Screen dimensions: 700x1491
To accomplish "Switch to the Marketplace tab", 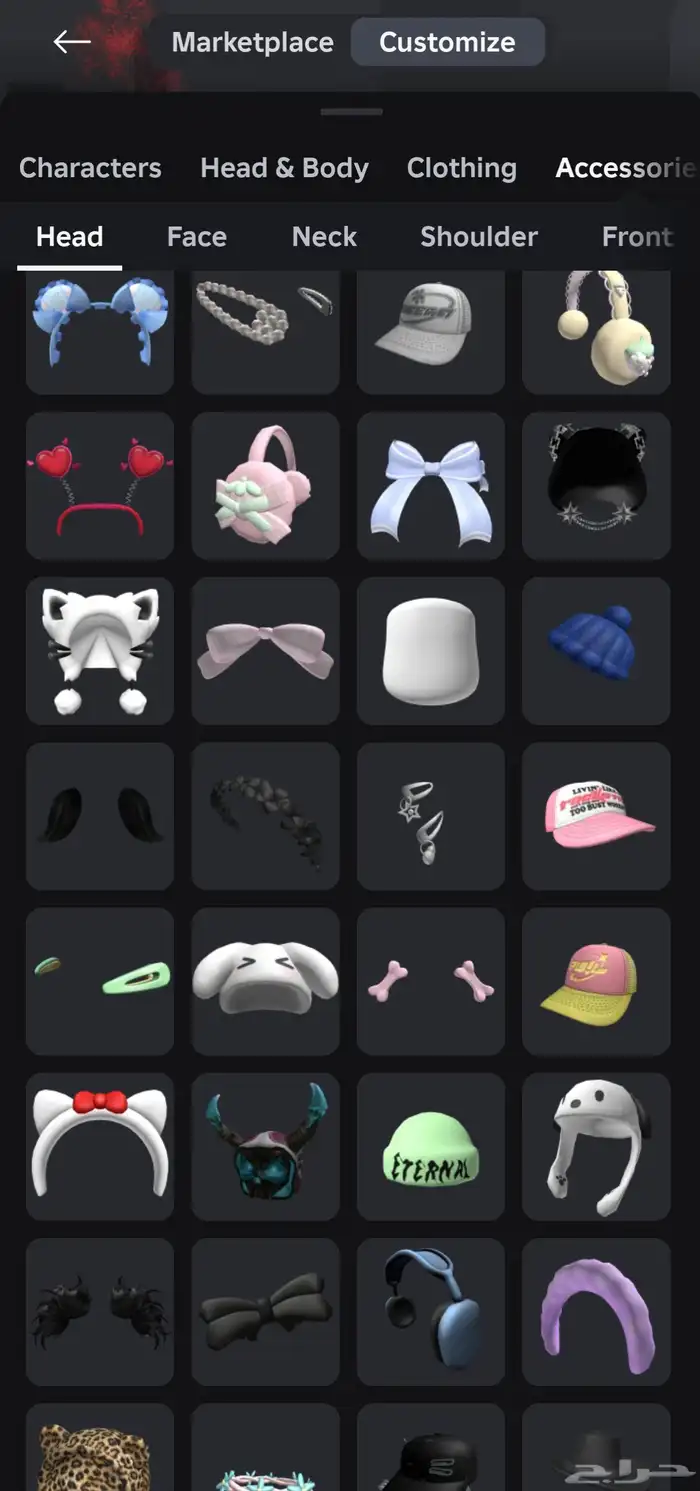I will [252, 43].
